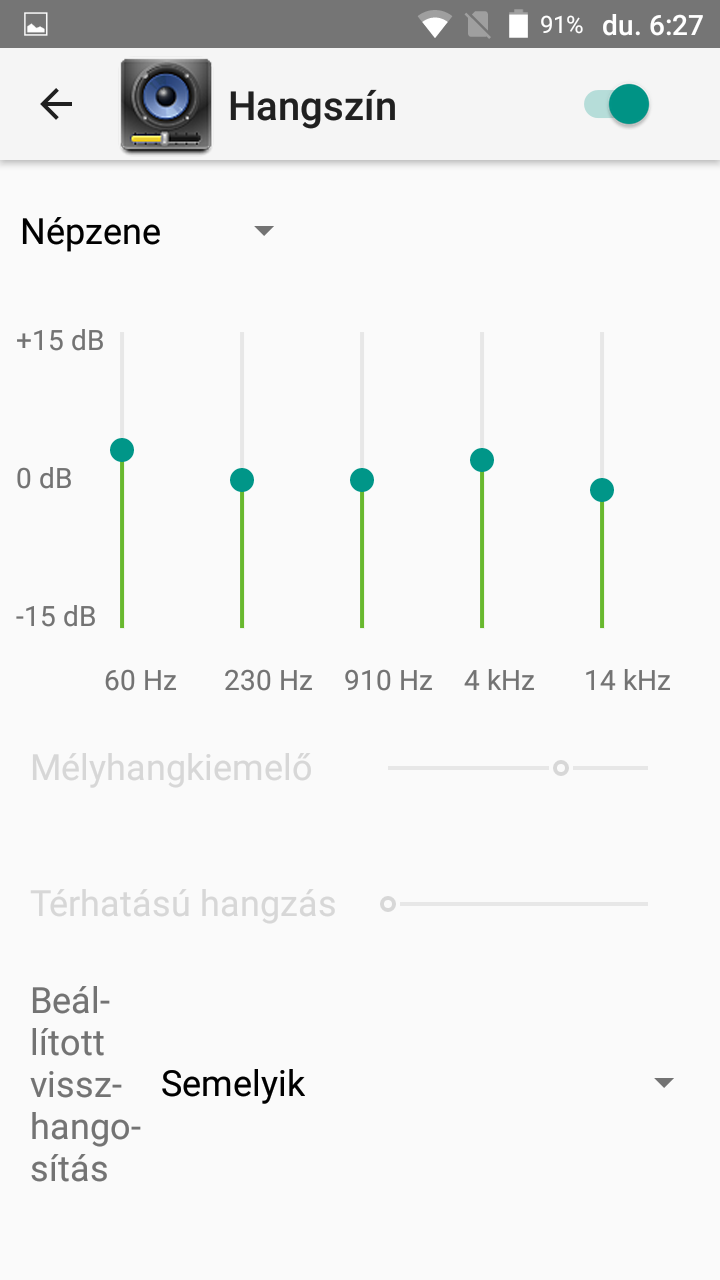Go back using the arrow icon

[x=56, y=104]
